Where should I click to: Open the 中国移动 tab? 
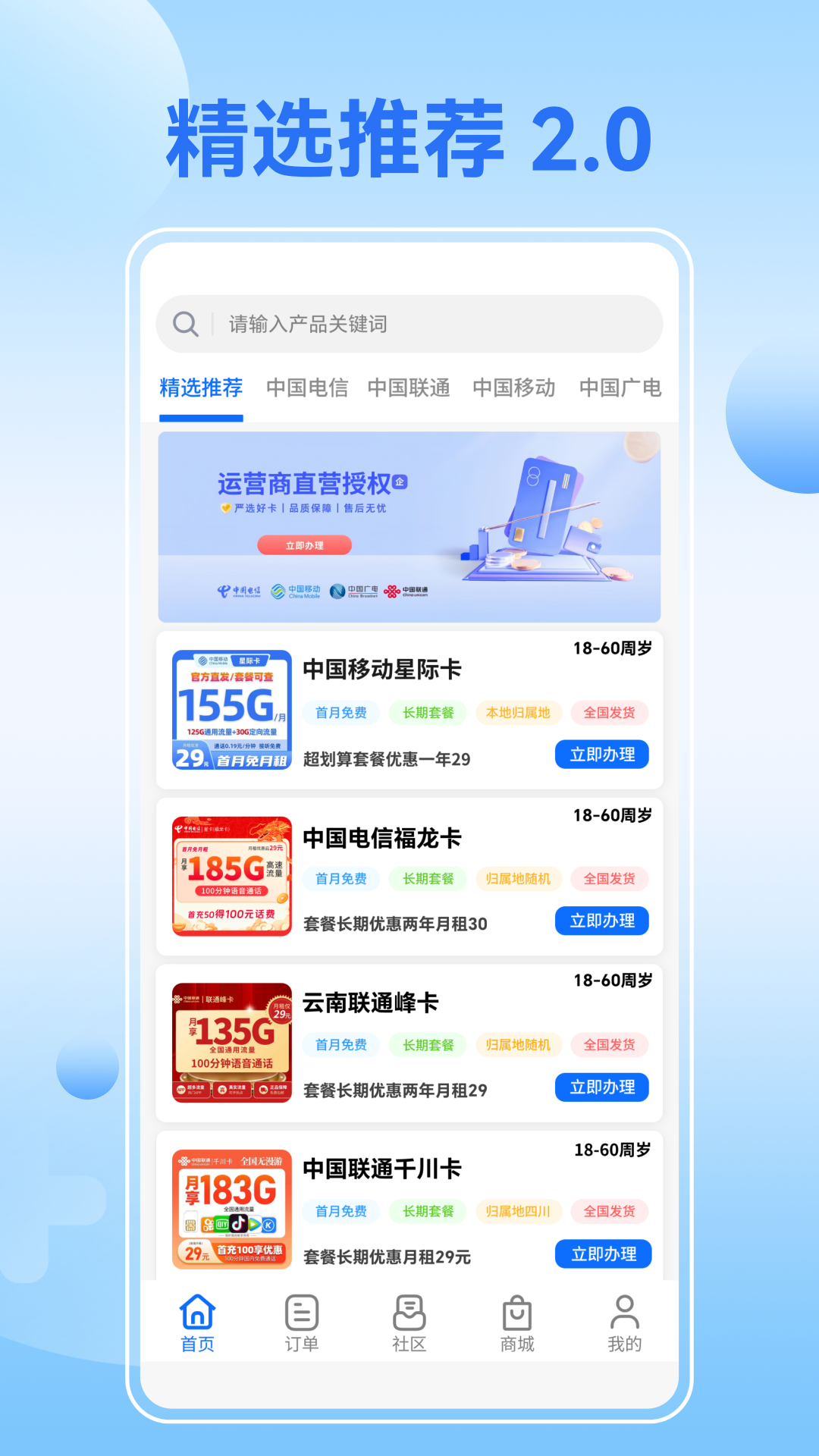point(514,388)
